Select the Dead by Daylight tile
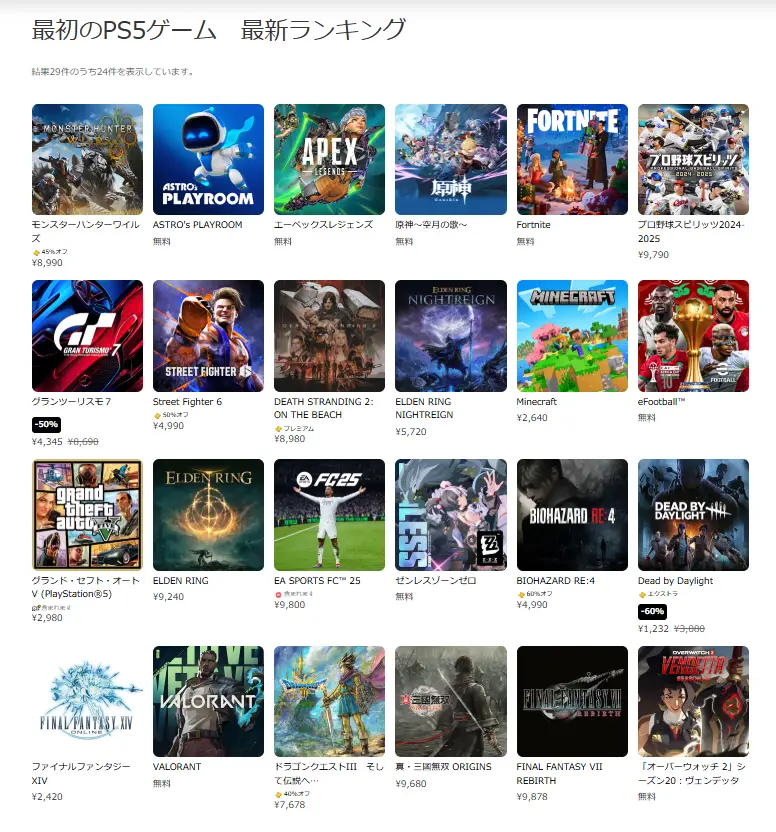The image size is (776, 832). coord(693,515)
